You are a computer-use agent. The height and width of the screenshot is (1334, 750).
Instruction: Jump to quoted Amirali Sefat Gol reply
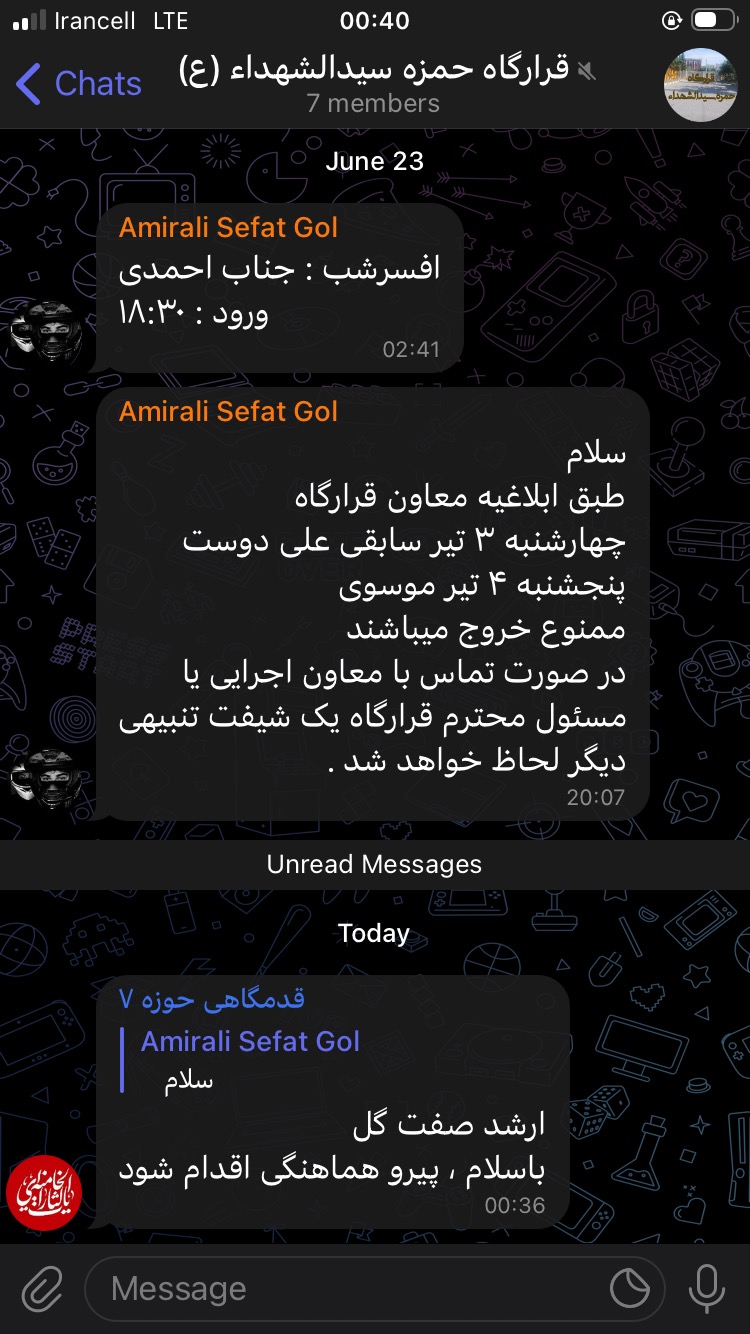250,1060
